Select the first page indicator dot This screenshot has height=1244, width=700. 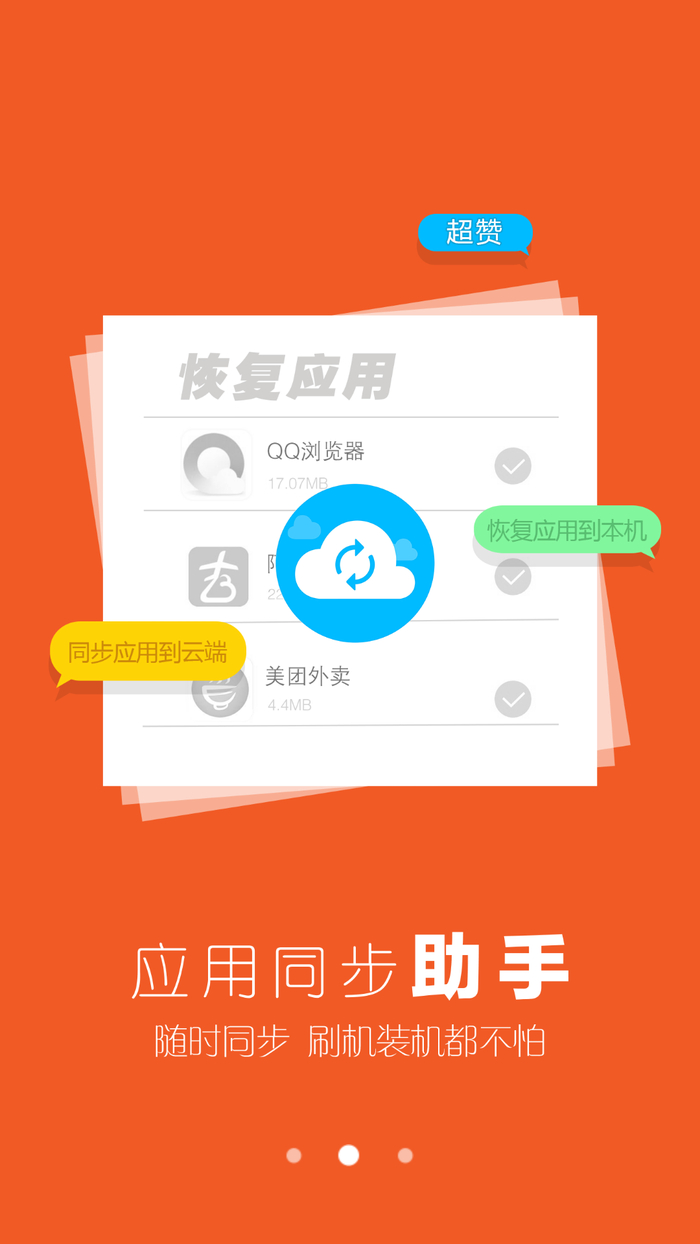(x=294, y=1155)
